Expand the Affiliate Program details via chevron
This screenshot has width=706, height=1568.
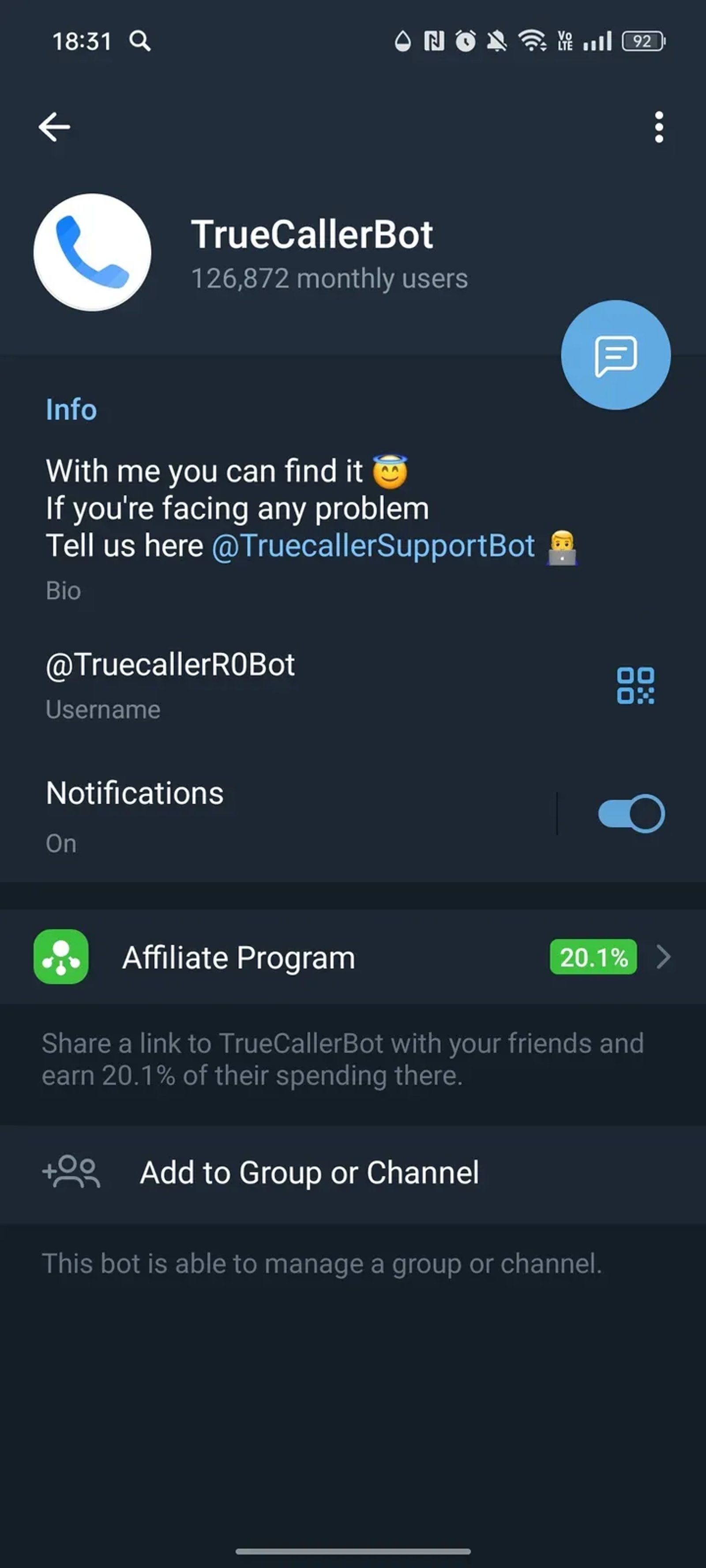pos(664,957)
